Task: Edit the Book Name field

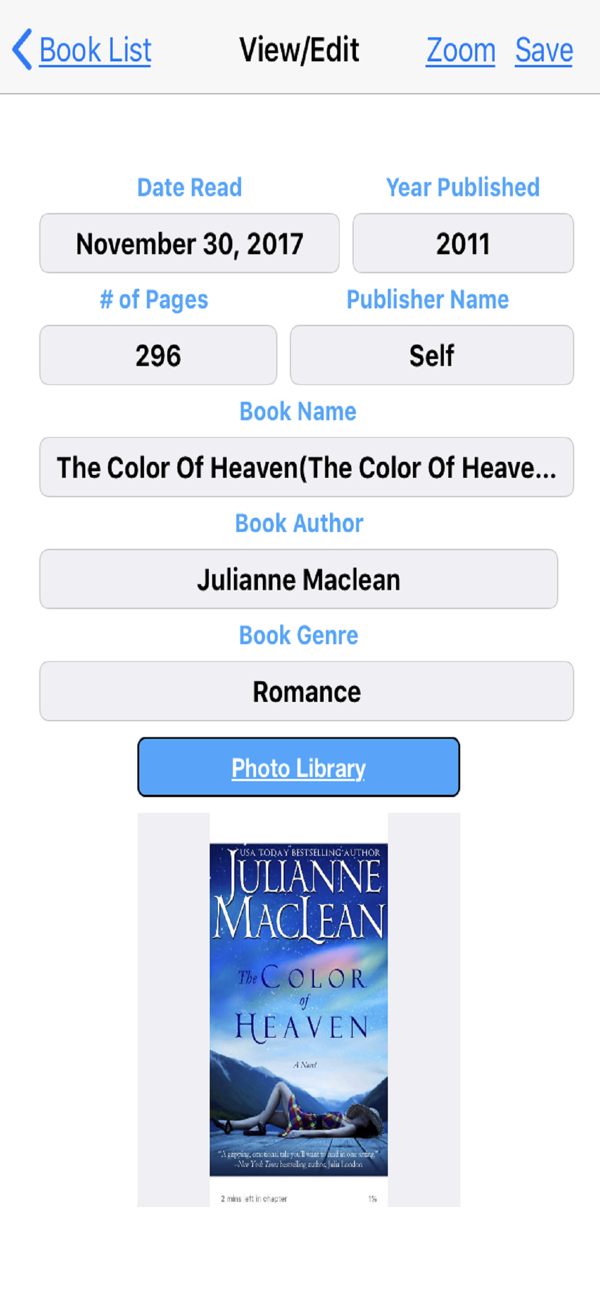Action: pos(306,467)
